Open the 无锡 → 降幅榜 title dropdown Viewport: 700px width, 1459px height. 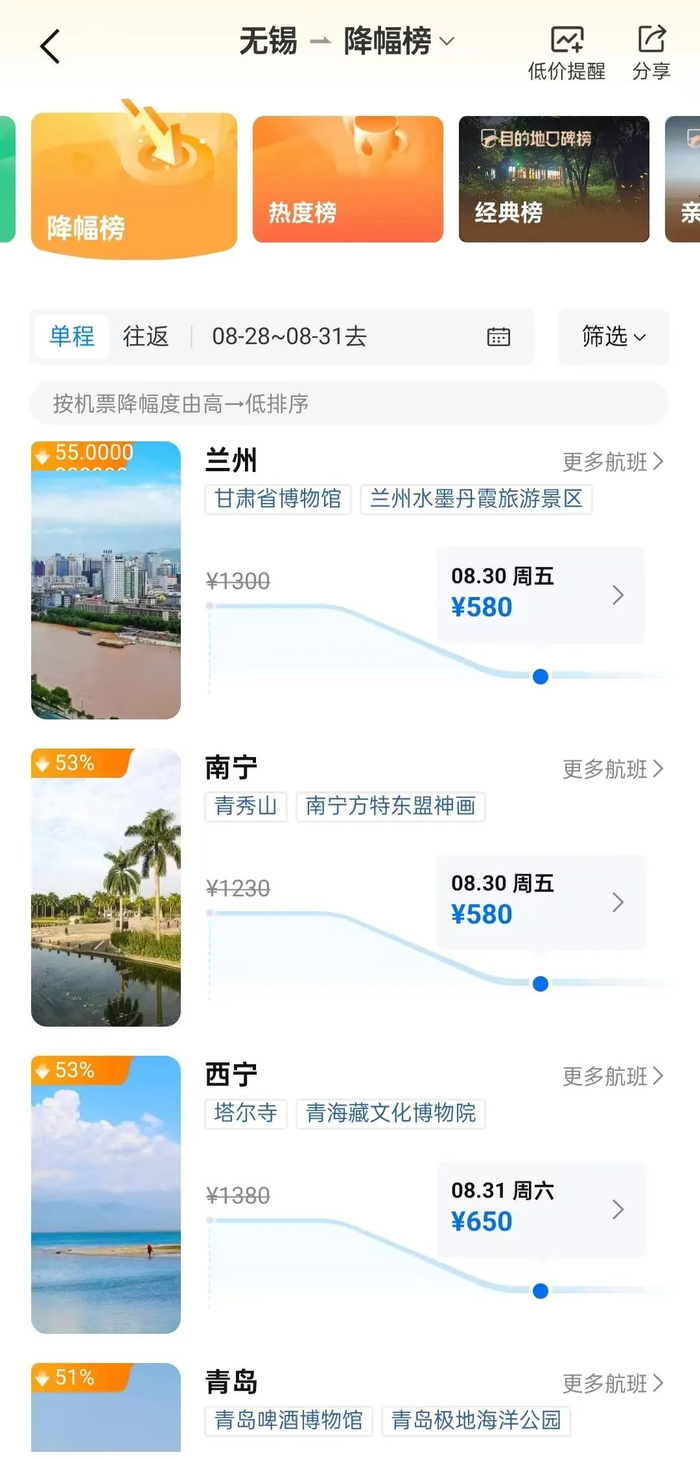[x=347, y=42]
